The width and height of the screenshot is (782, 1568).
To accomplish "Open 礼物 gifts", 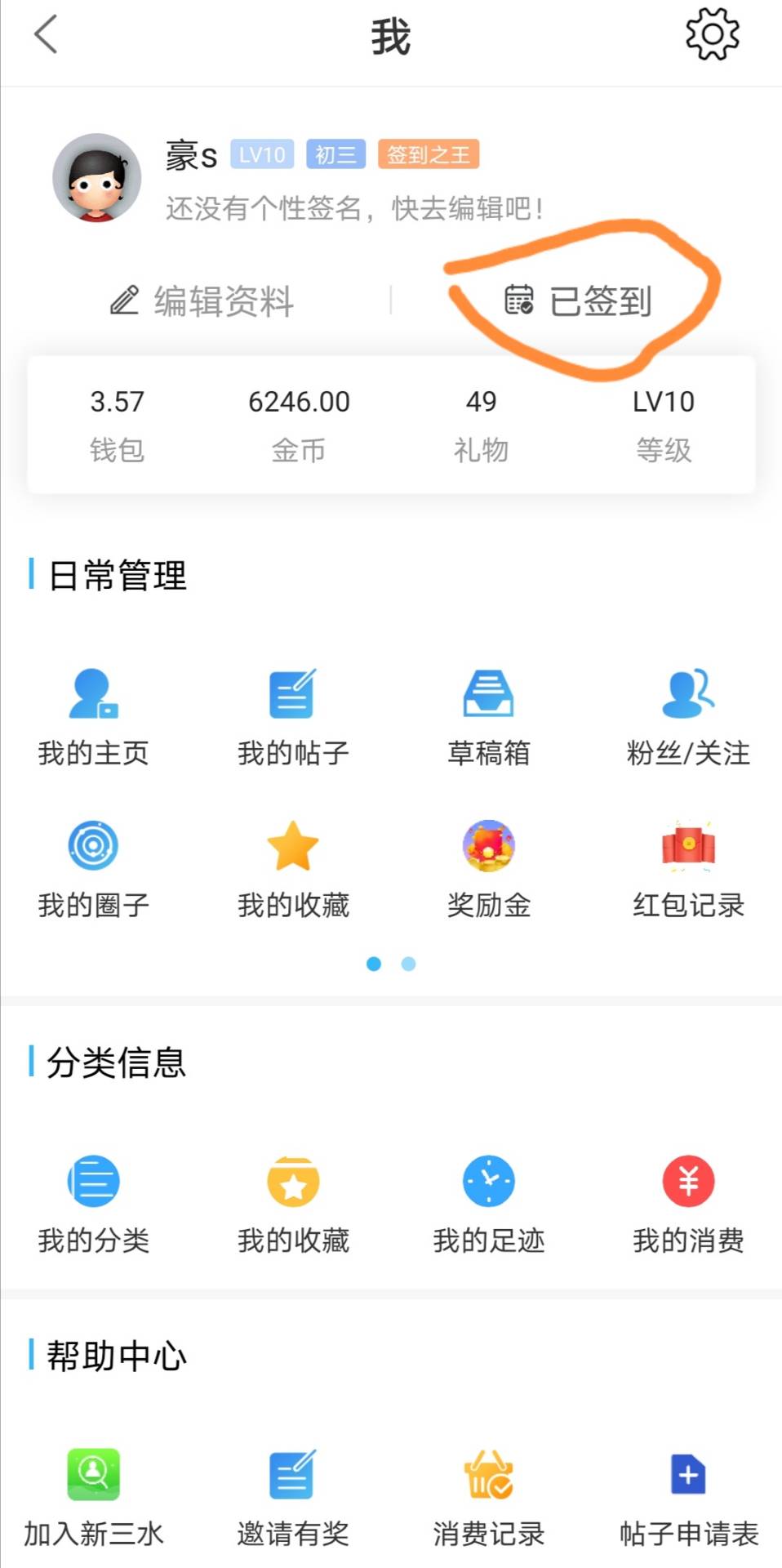I will click(x=481, y=424).
